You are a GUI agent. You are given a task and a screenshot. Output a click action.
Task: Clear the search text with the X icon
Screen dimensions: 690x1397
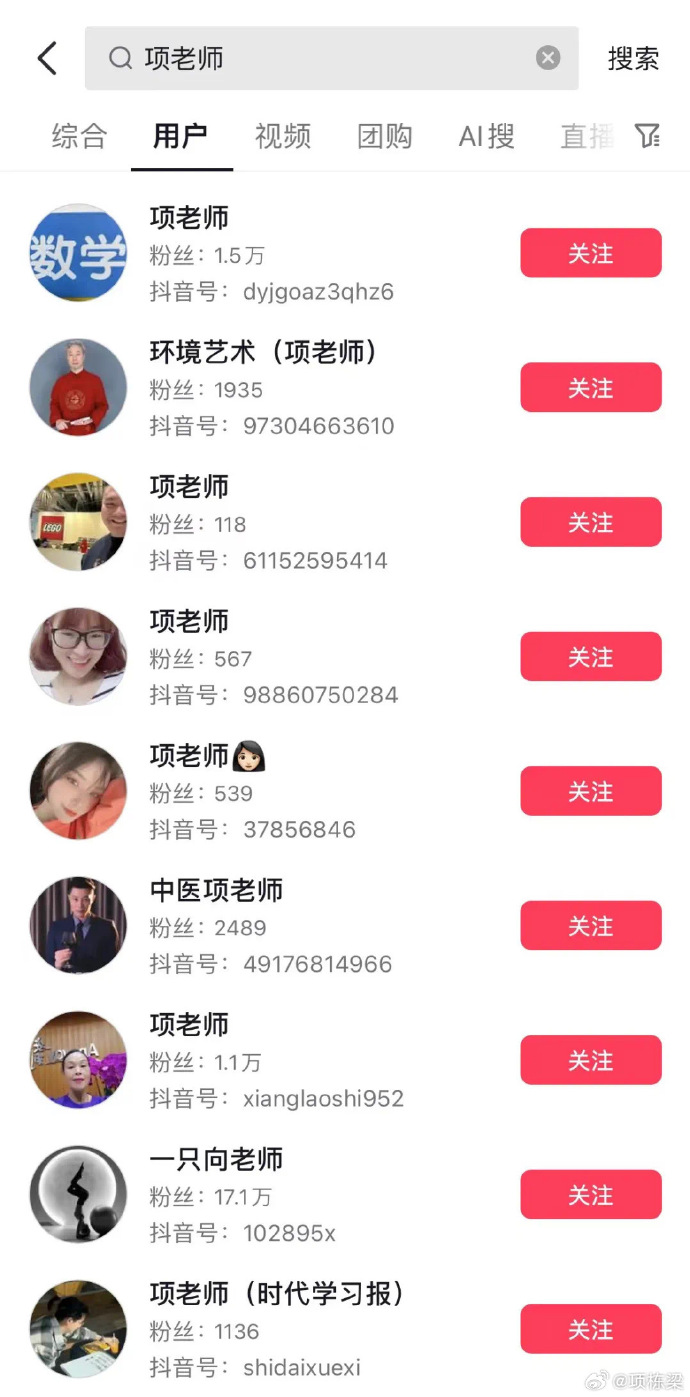click(548, 58)
